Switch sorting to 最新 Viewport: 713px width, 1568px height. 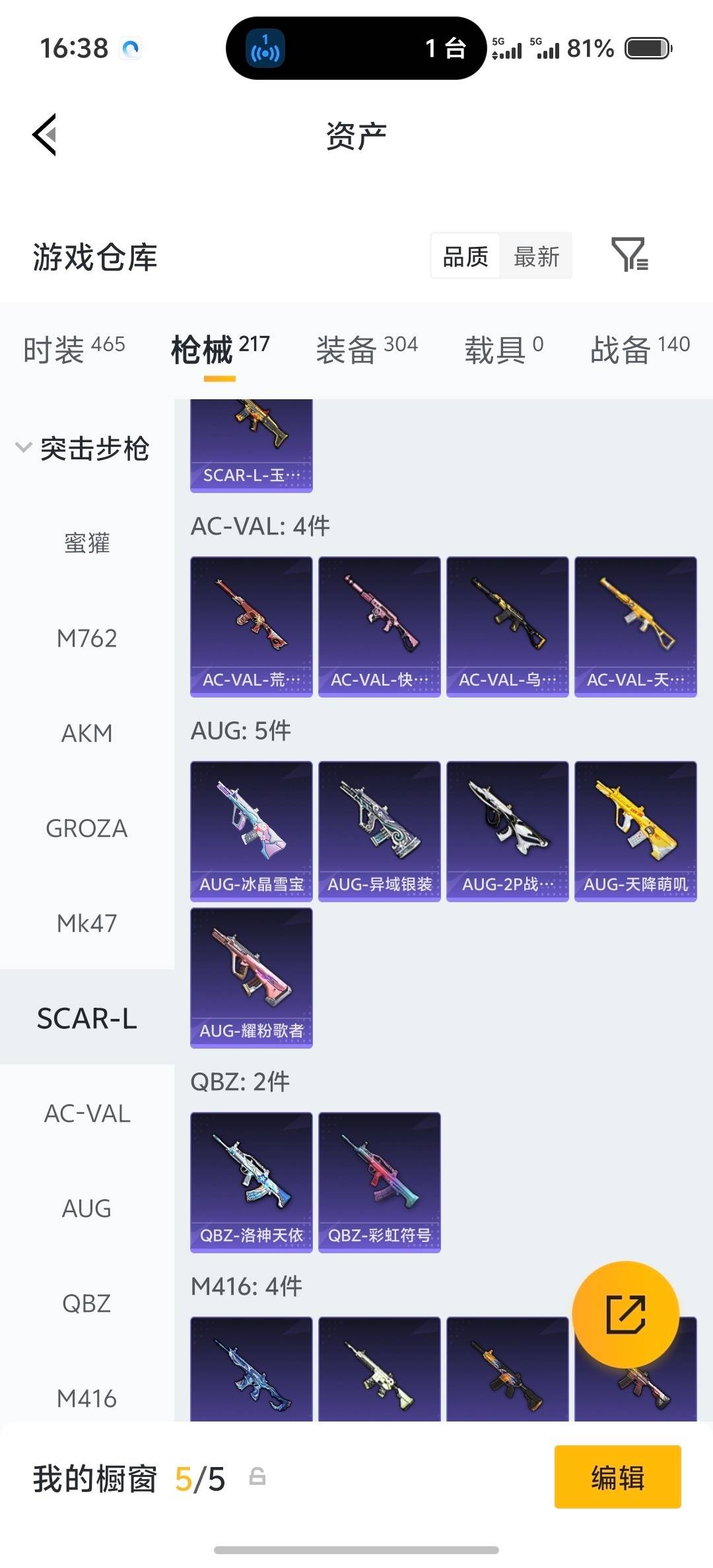(537, 256)
